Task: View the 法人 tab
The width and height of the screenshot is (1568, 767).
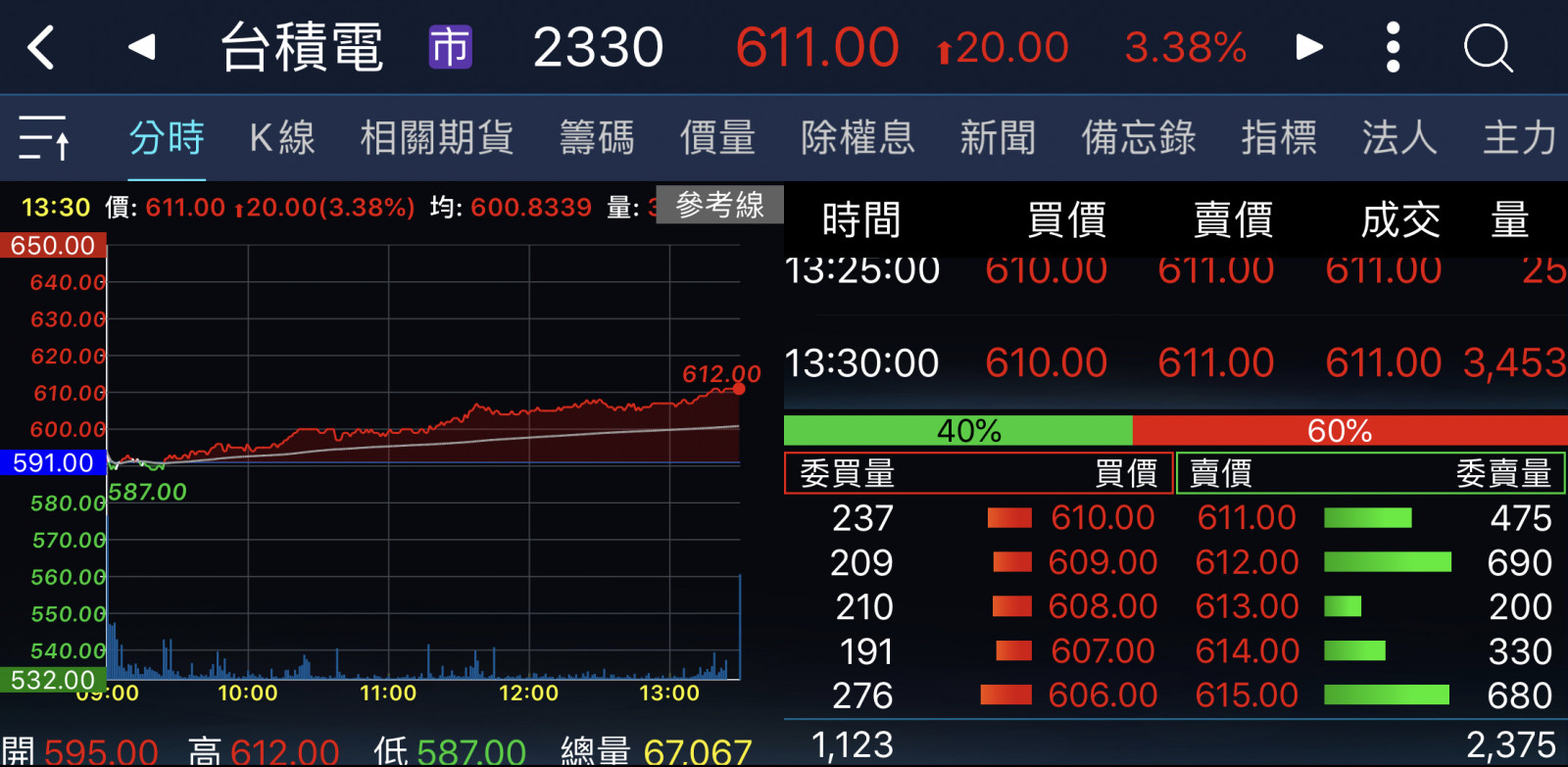Action: (1399, 138)
